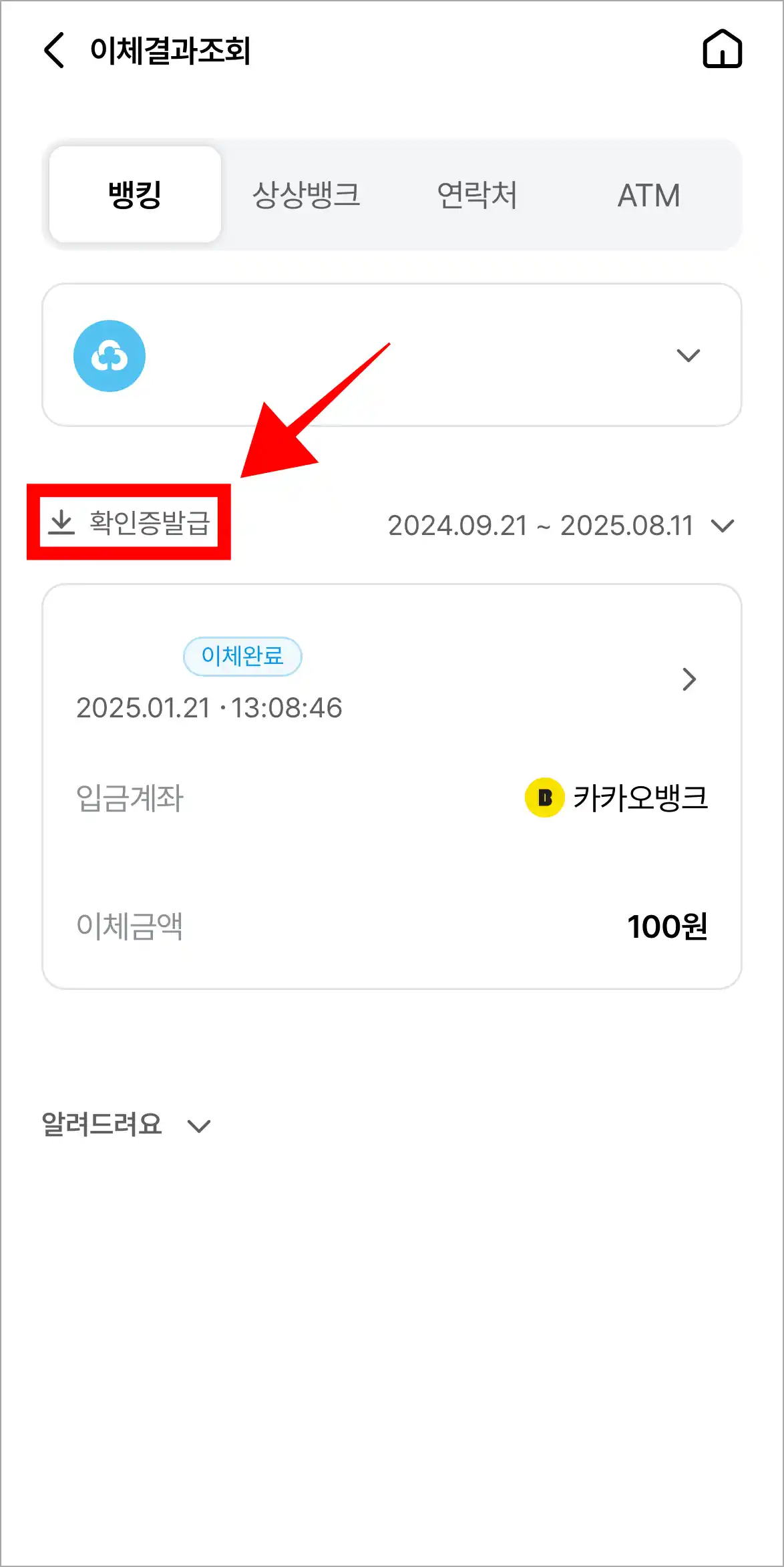The height and width of the screenshot is (1567, 784).
Task: Switch to the 연락처 tab
Action: 478,194
